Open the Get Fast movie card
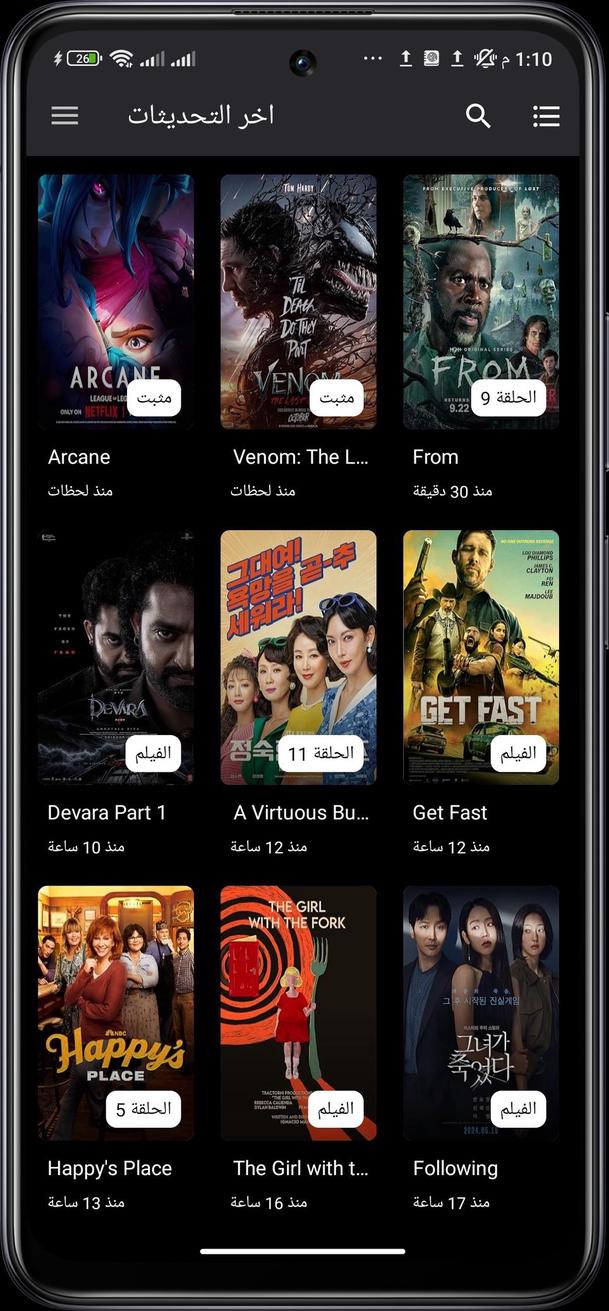This screenshot has height=1311, width=609. (481, 657)
